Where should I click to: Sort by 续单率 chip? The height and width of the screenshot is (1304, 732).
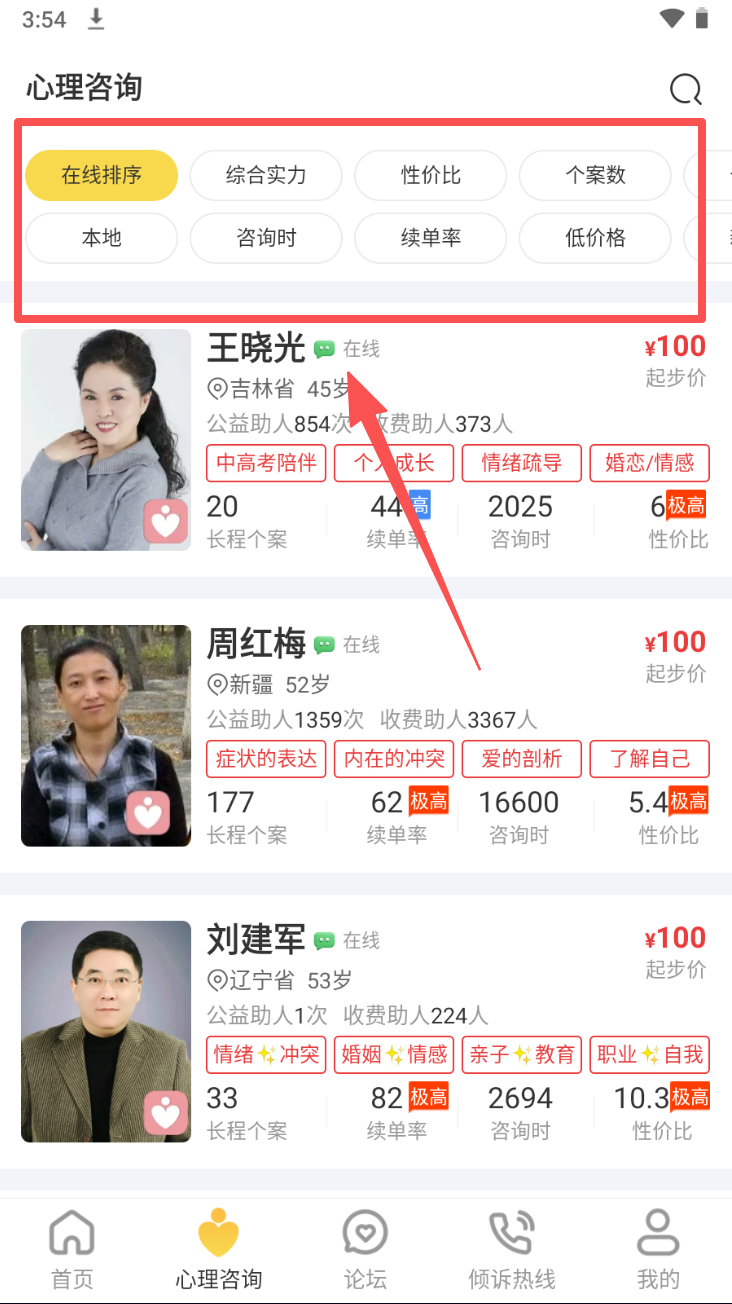point(431,238)
